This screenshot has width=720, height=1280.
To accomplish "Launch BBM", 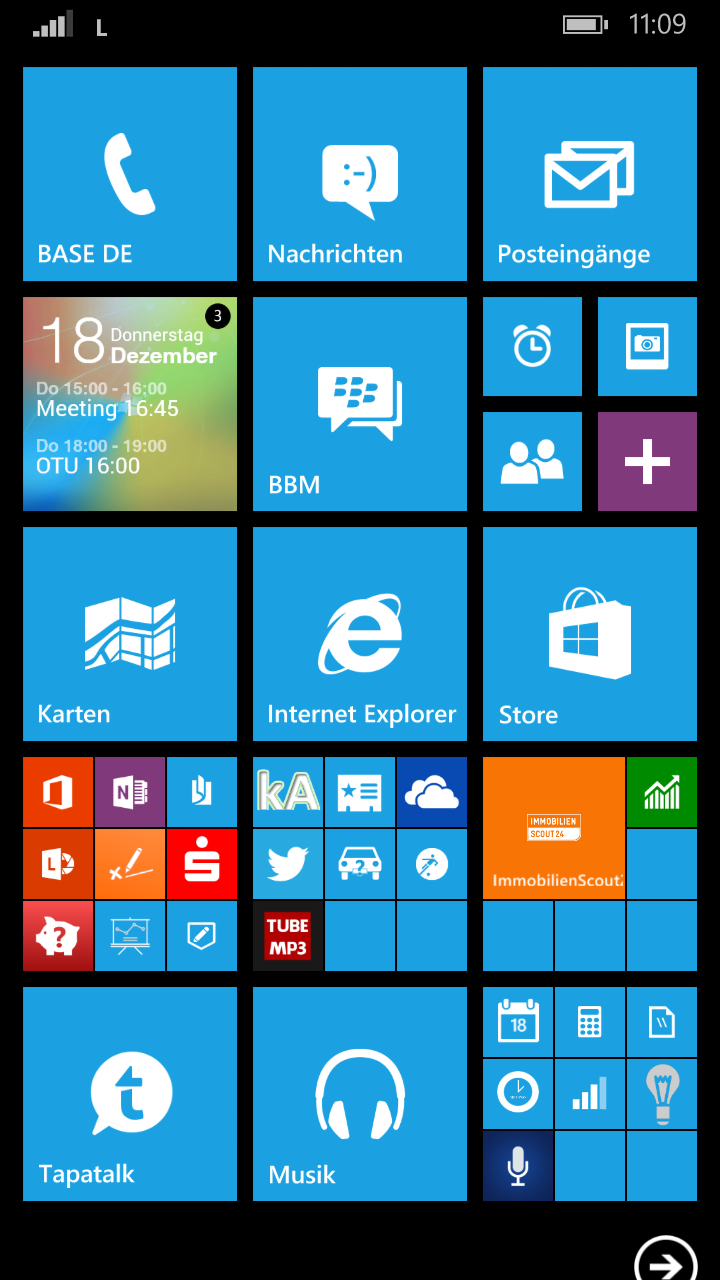I will coord(360,404).
